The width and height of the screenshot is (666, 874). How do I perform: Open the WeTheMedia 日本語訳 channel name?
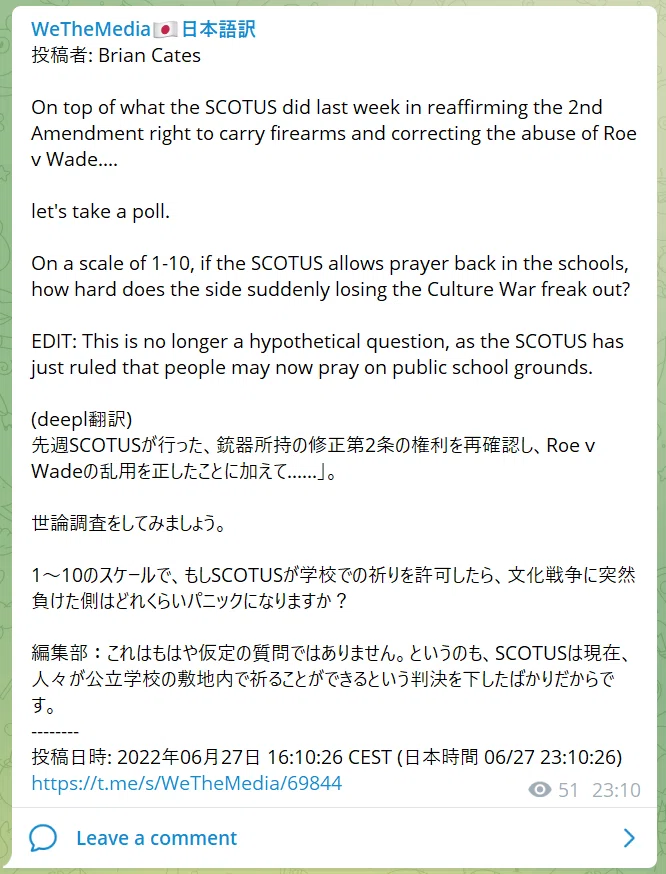tap(143, 29)
